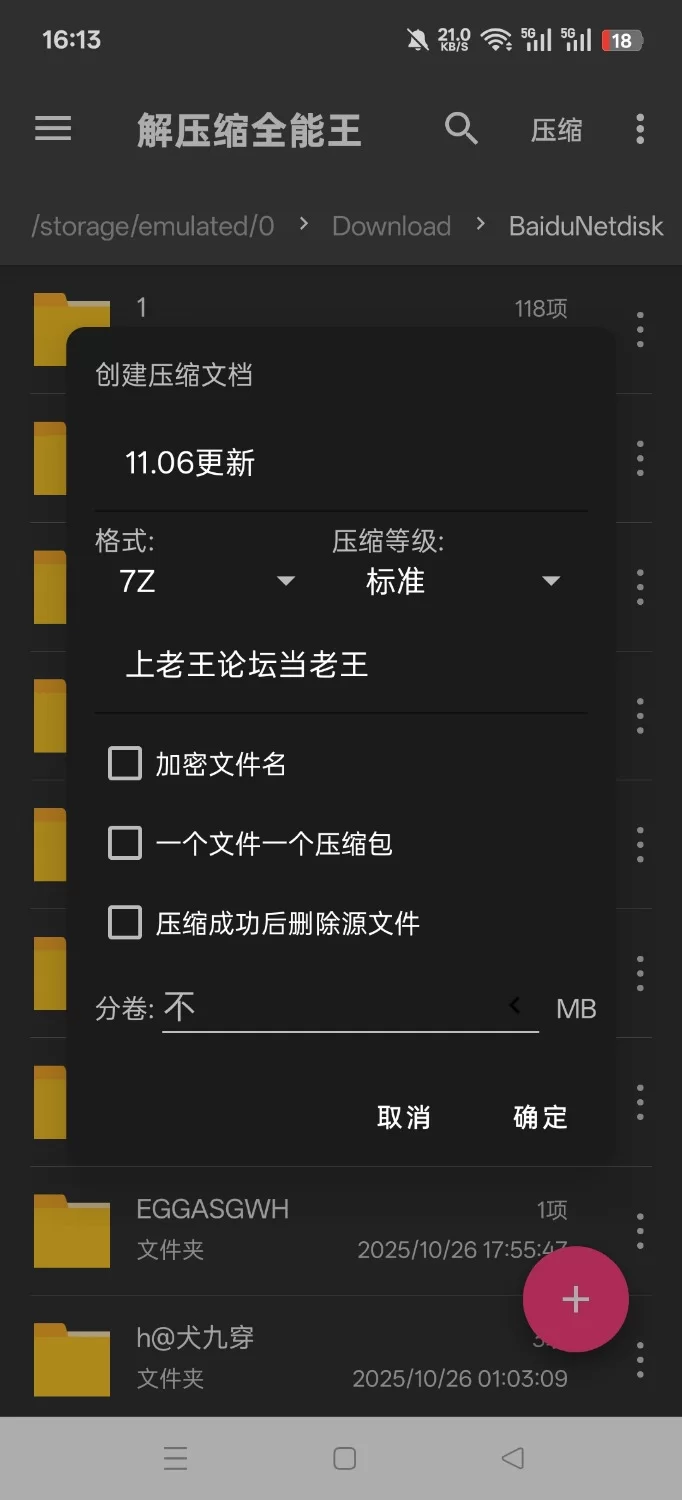Tap the 分卷 size input field

tap(330, 1007)
